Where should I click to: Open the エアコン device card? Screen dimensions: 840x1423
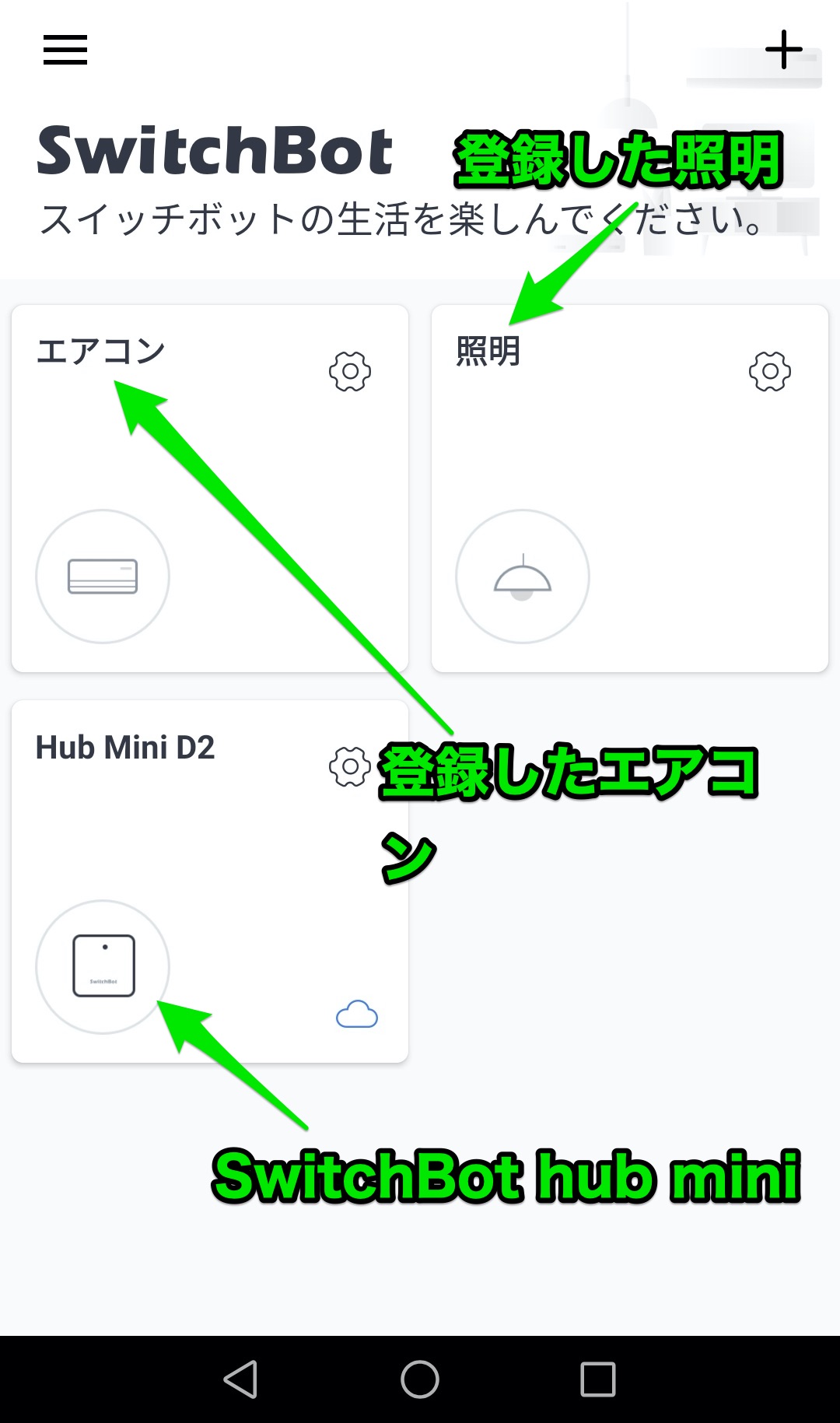click(x=210, y=489)
